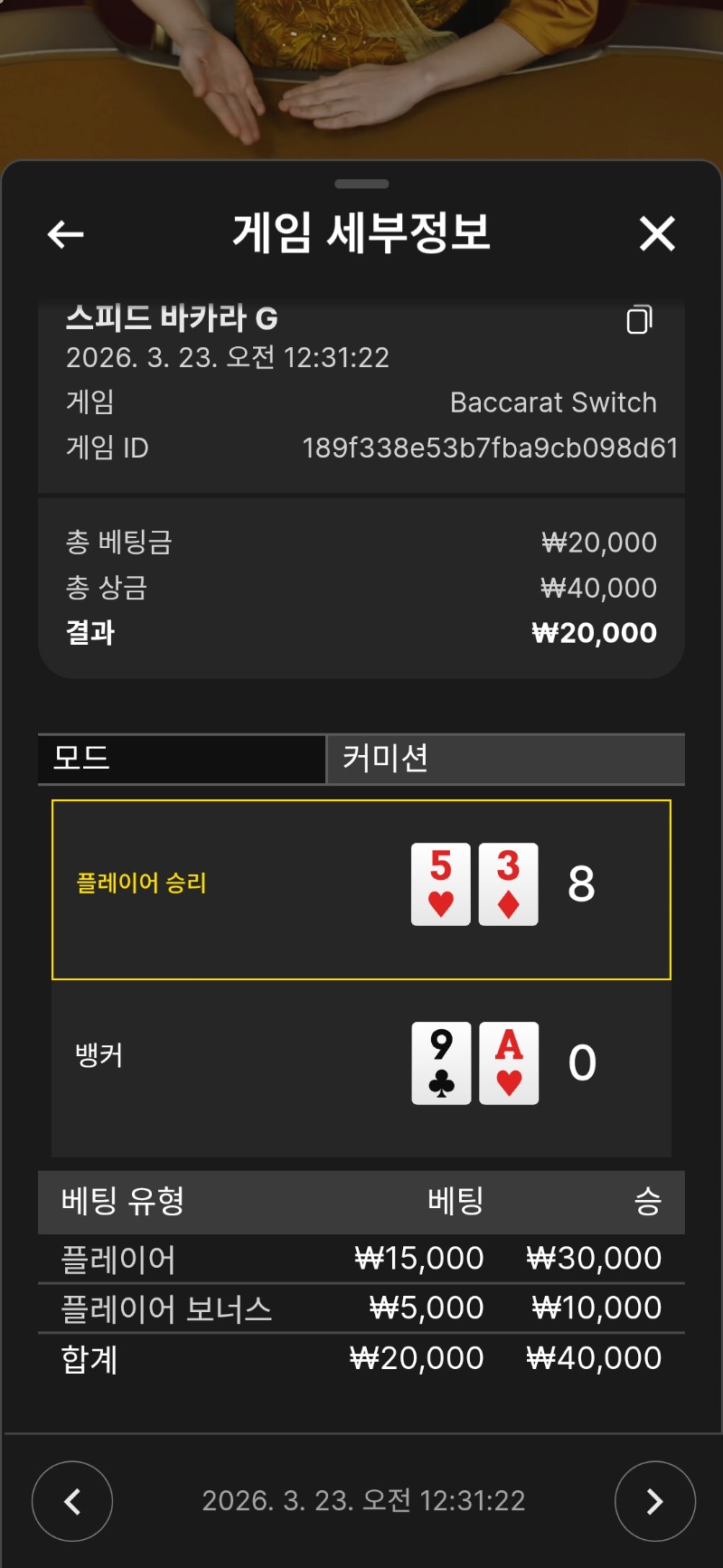Go to the previous game record
Viewport: 723px width, 1568px height.
point(72,1501)
